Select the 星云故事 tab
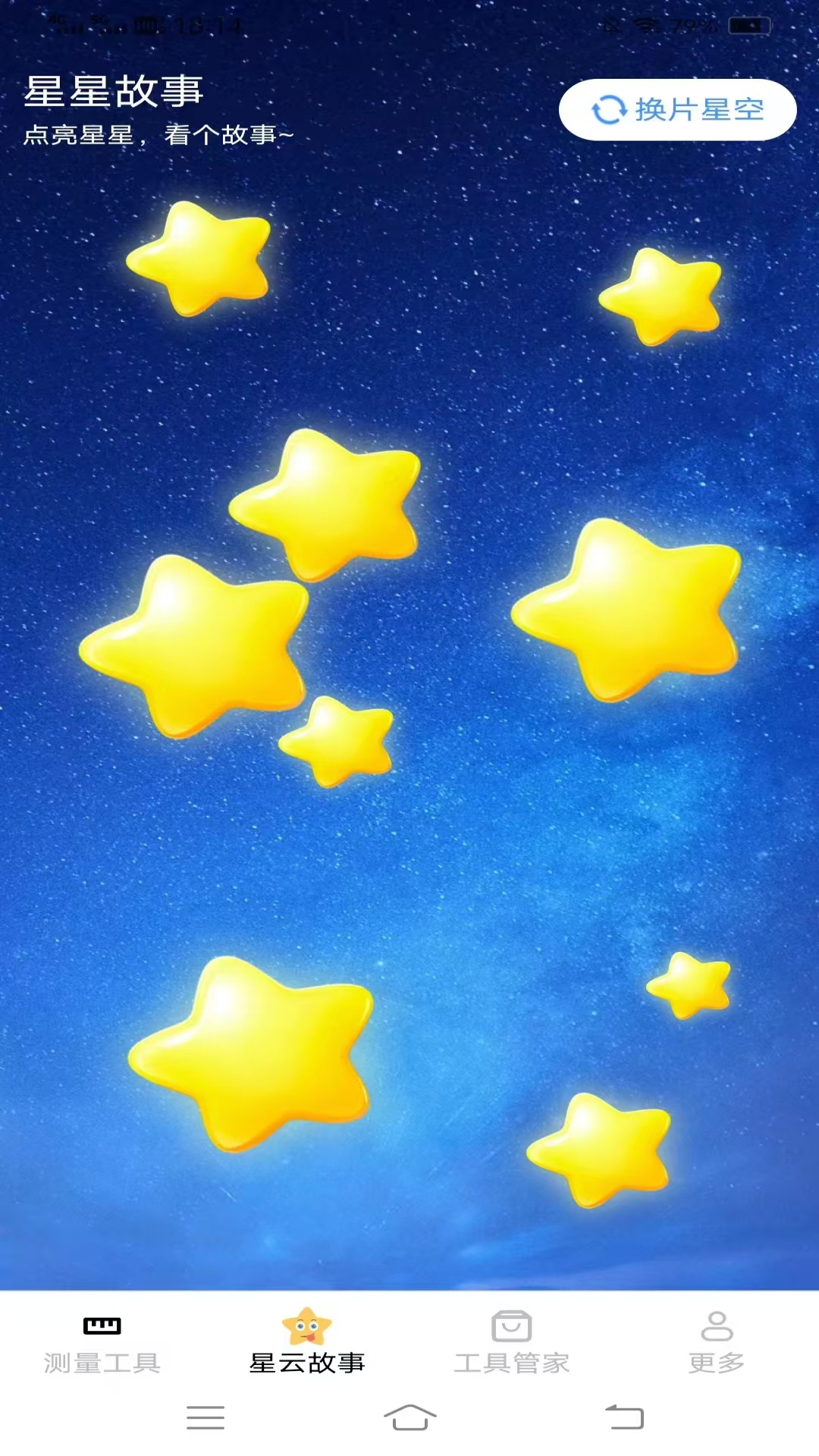The height and width of the screenshot is (1456, 819). coord(307,1342)
